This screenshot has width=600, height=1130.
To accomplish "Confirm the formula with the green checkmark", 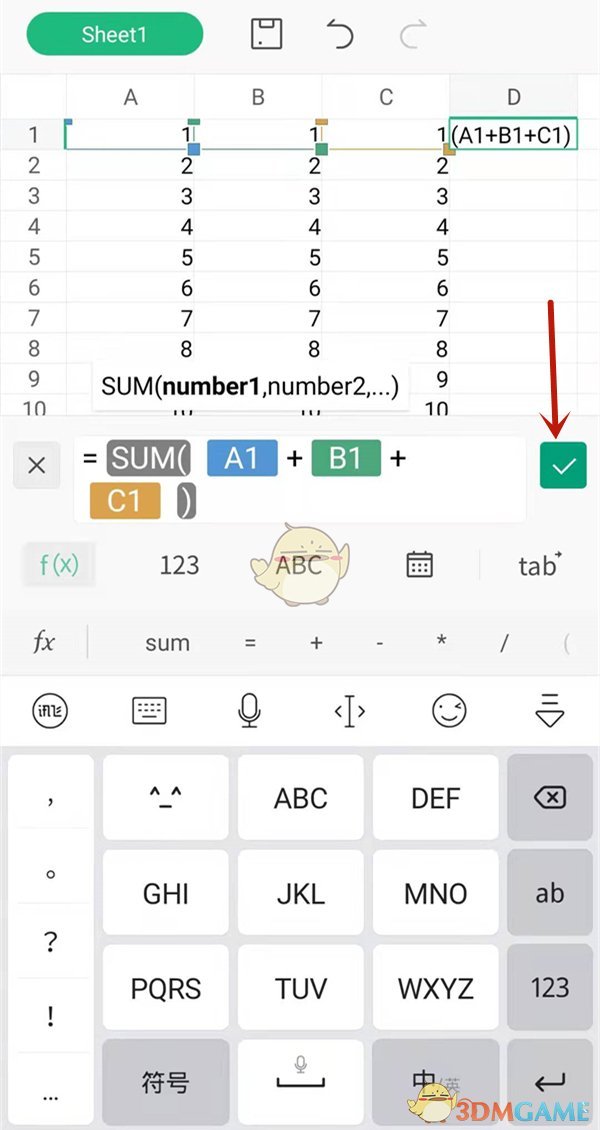I will click(563, 466).
